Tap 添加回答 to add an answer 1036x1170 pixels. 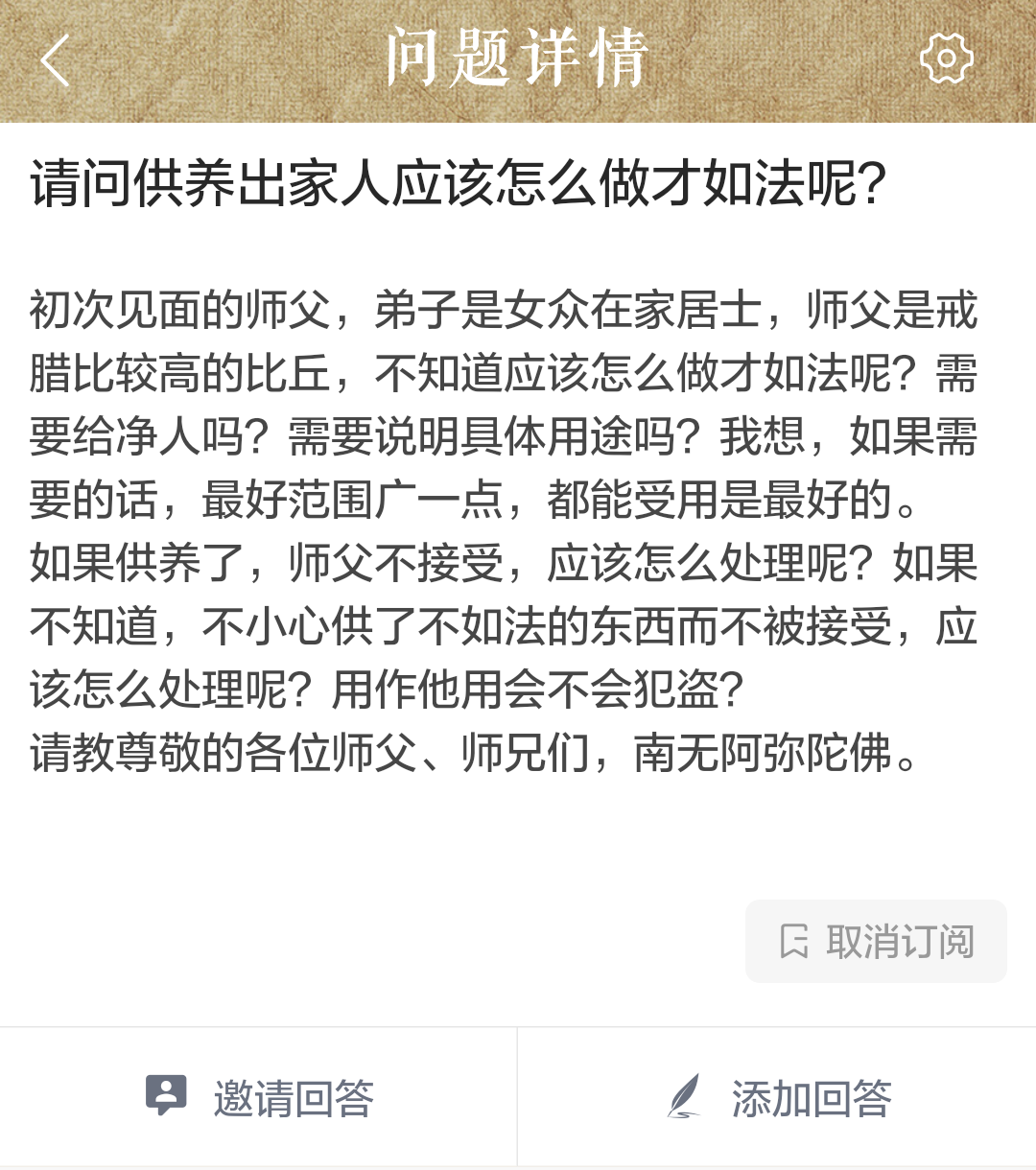[x=778, y=1097]
